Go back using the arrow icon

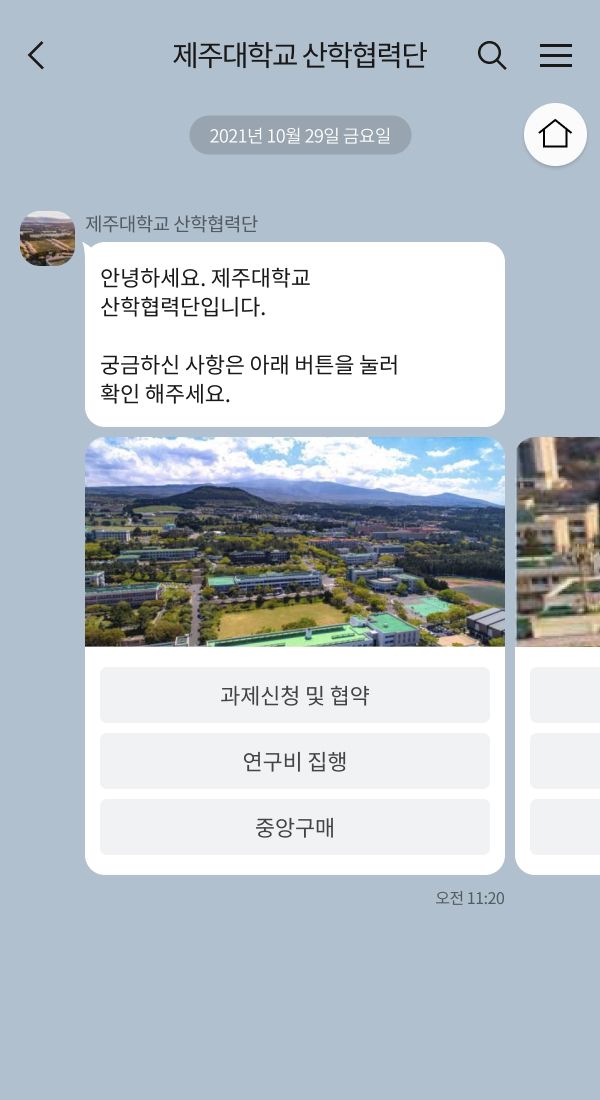37,55
